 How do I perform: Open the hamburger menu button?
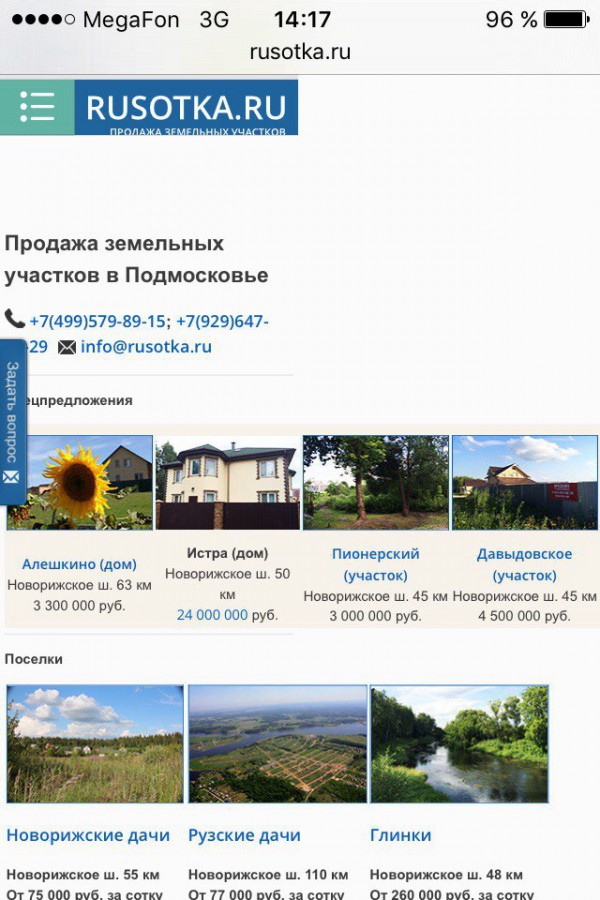click(x=37, y=106)
